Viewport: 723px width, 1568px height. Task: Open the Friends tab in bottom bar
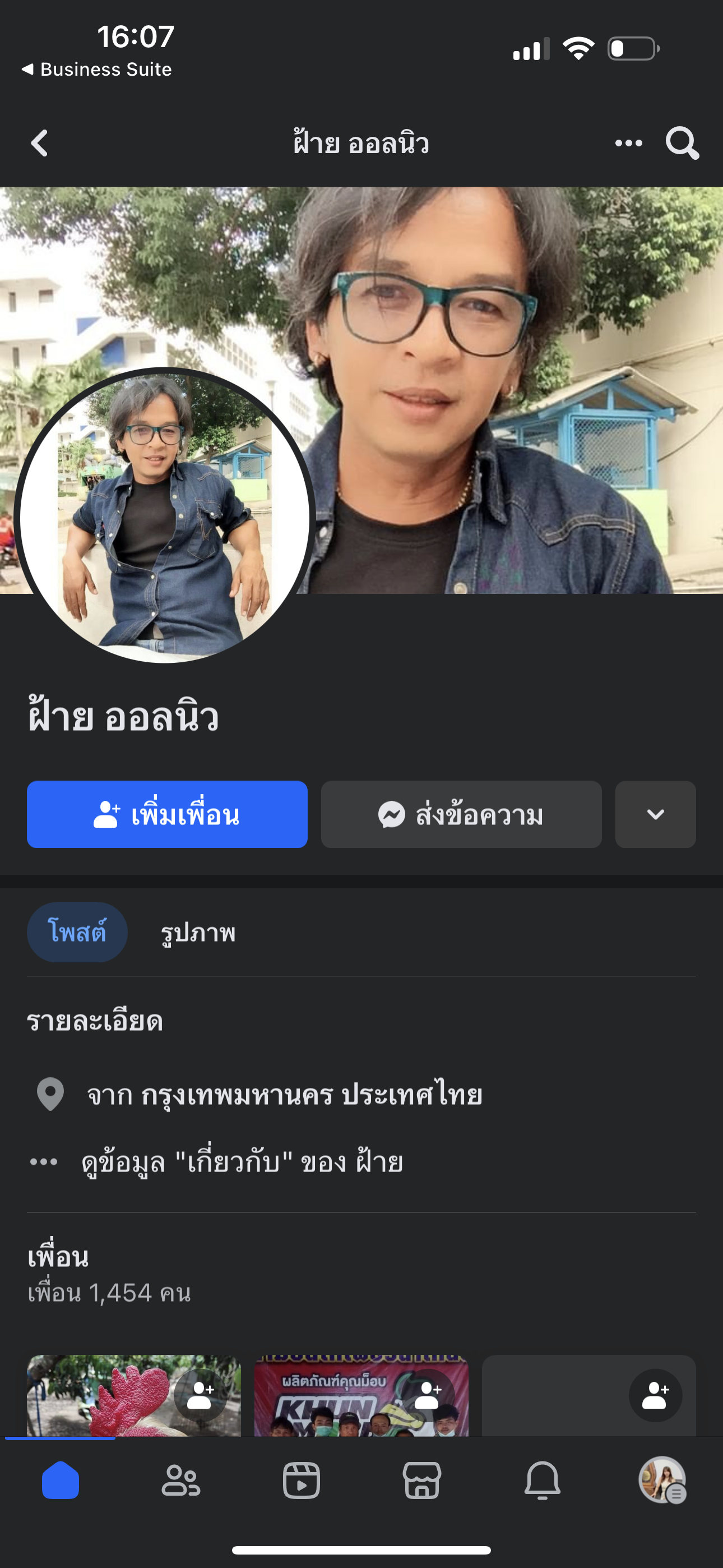(180, 1481)
